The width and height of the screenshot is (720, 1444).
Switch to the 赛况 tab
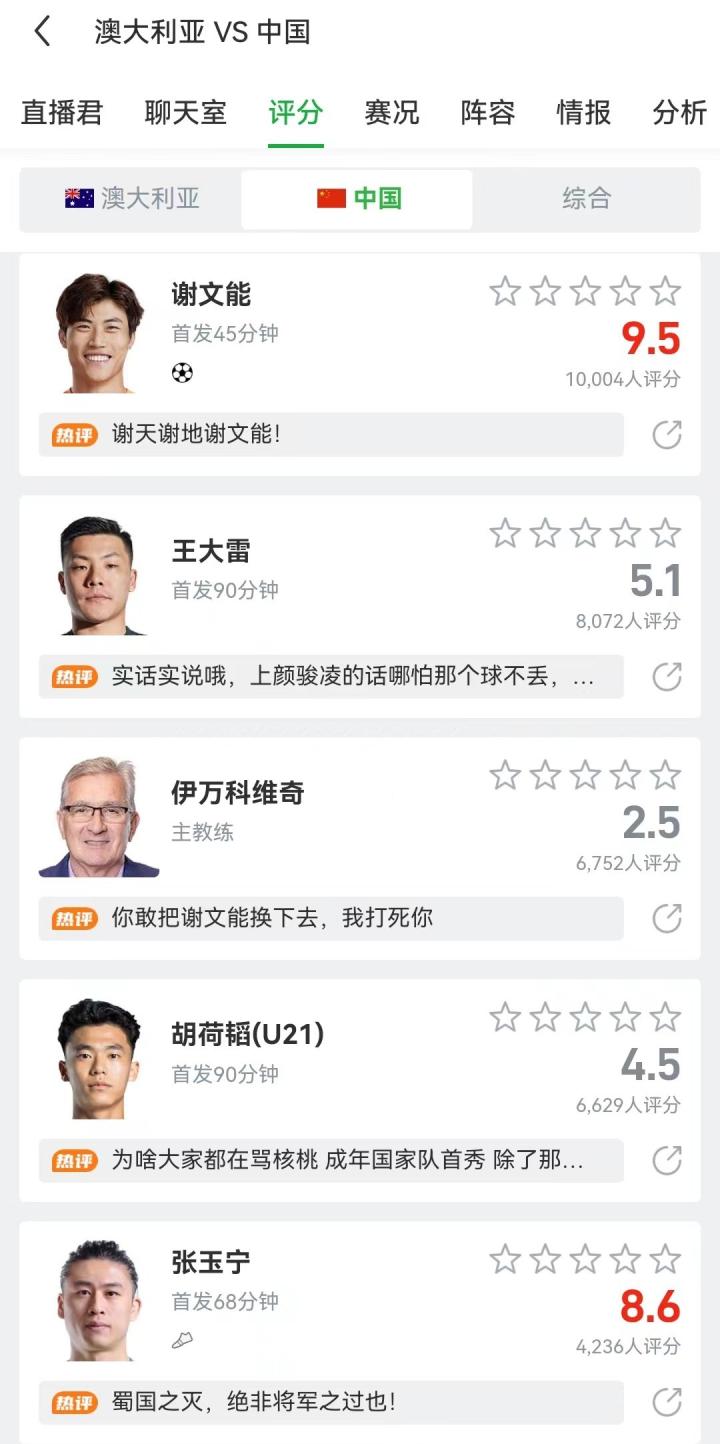pos(392,112)
